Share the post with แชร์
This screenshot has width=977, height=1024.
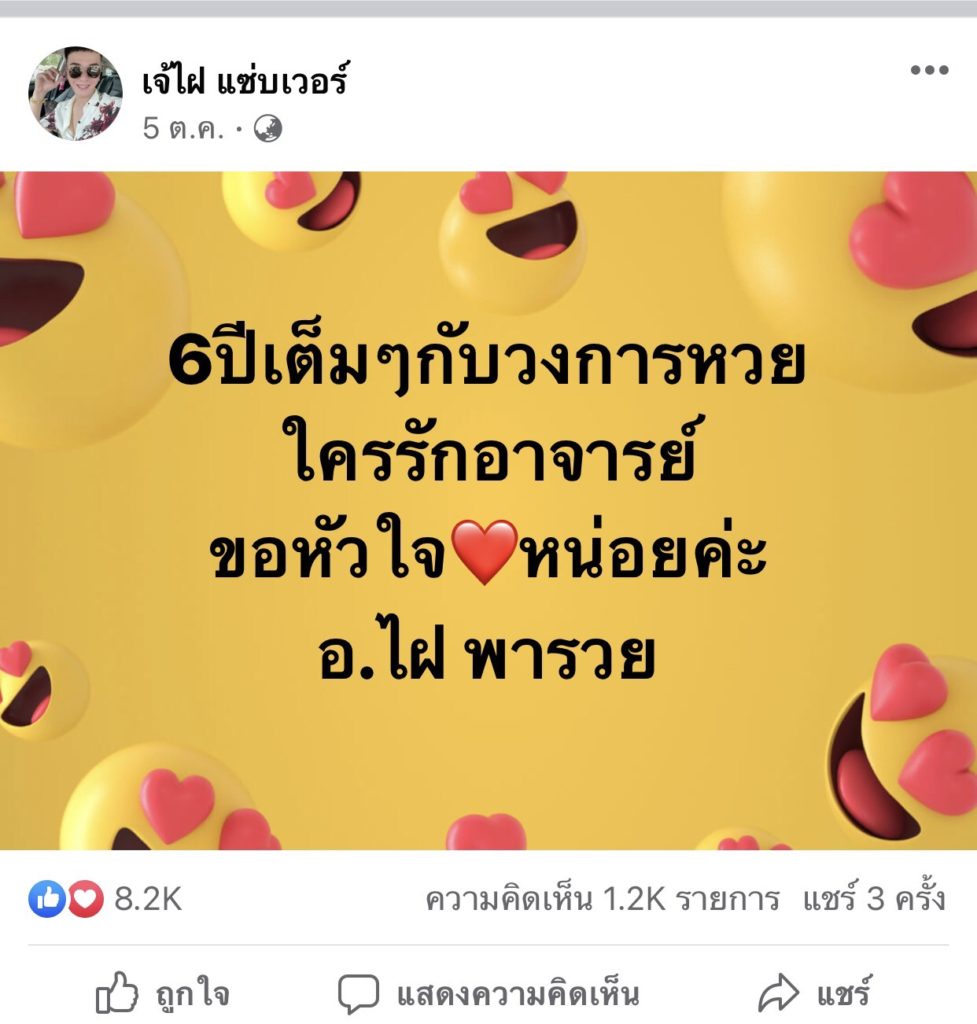point(814,993)
